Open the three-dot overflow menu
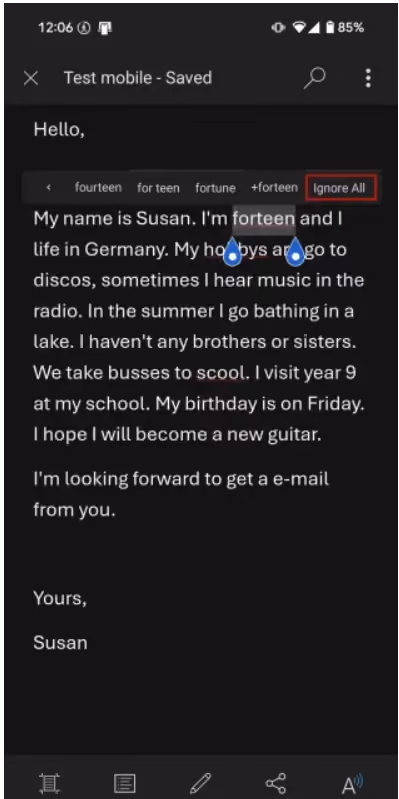This screenshot has width=399, height=799. click(368, 78)
